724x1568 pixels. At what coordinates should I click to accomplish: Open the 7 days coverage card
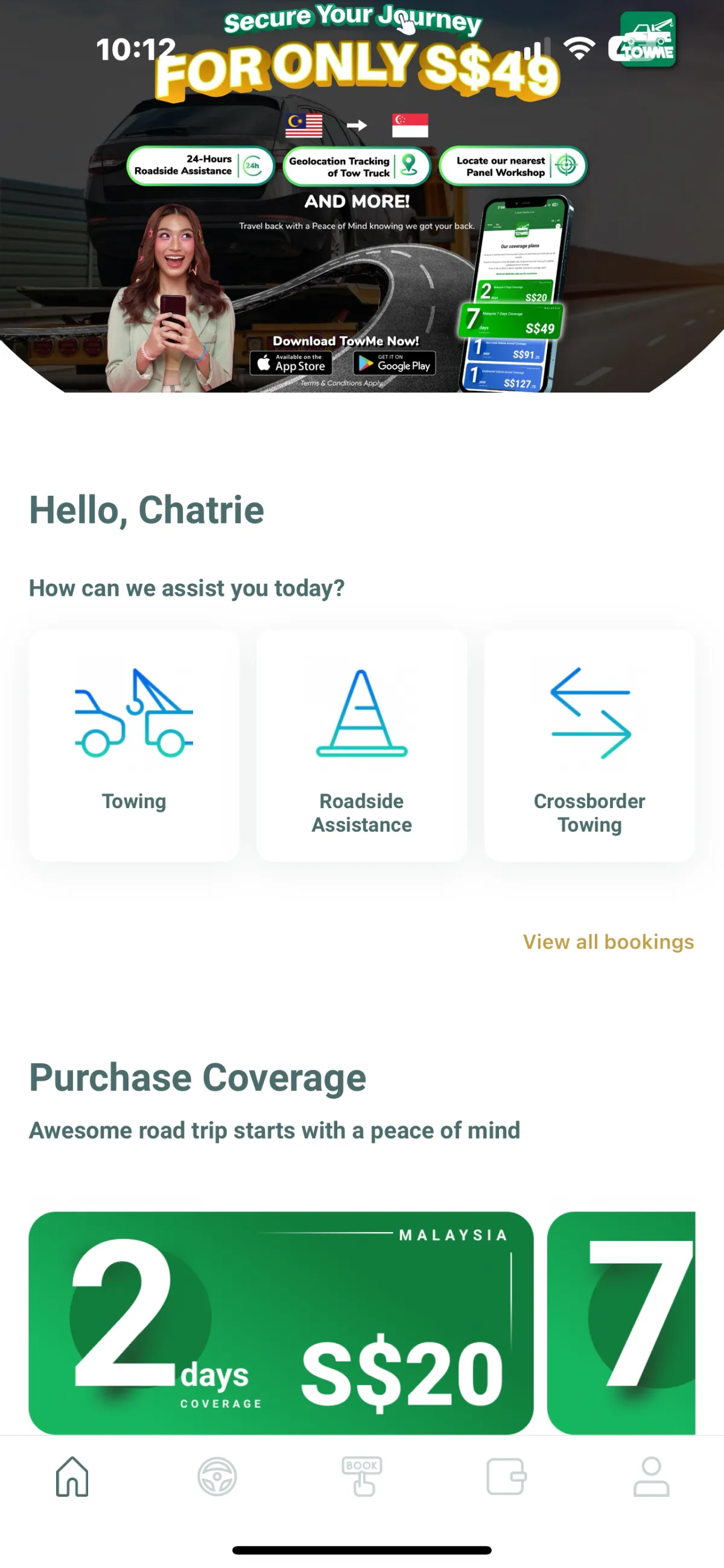tap(621, 1322)
